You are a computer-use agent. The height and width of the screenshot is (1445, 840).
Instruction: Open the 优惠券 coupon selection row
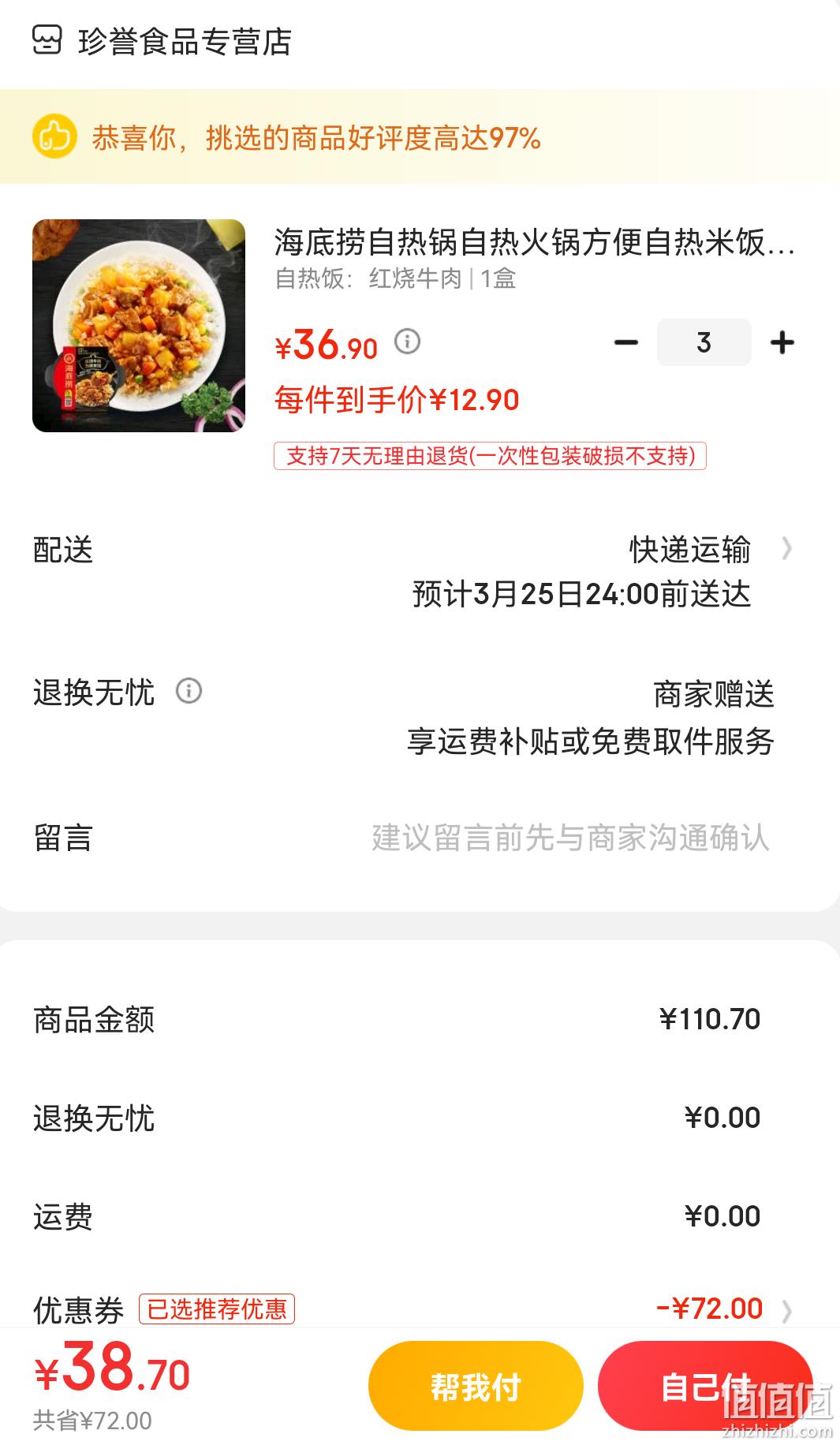420,1309
